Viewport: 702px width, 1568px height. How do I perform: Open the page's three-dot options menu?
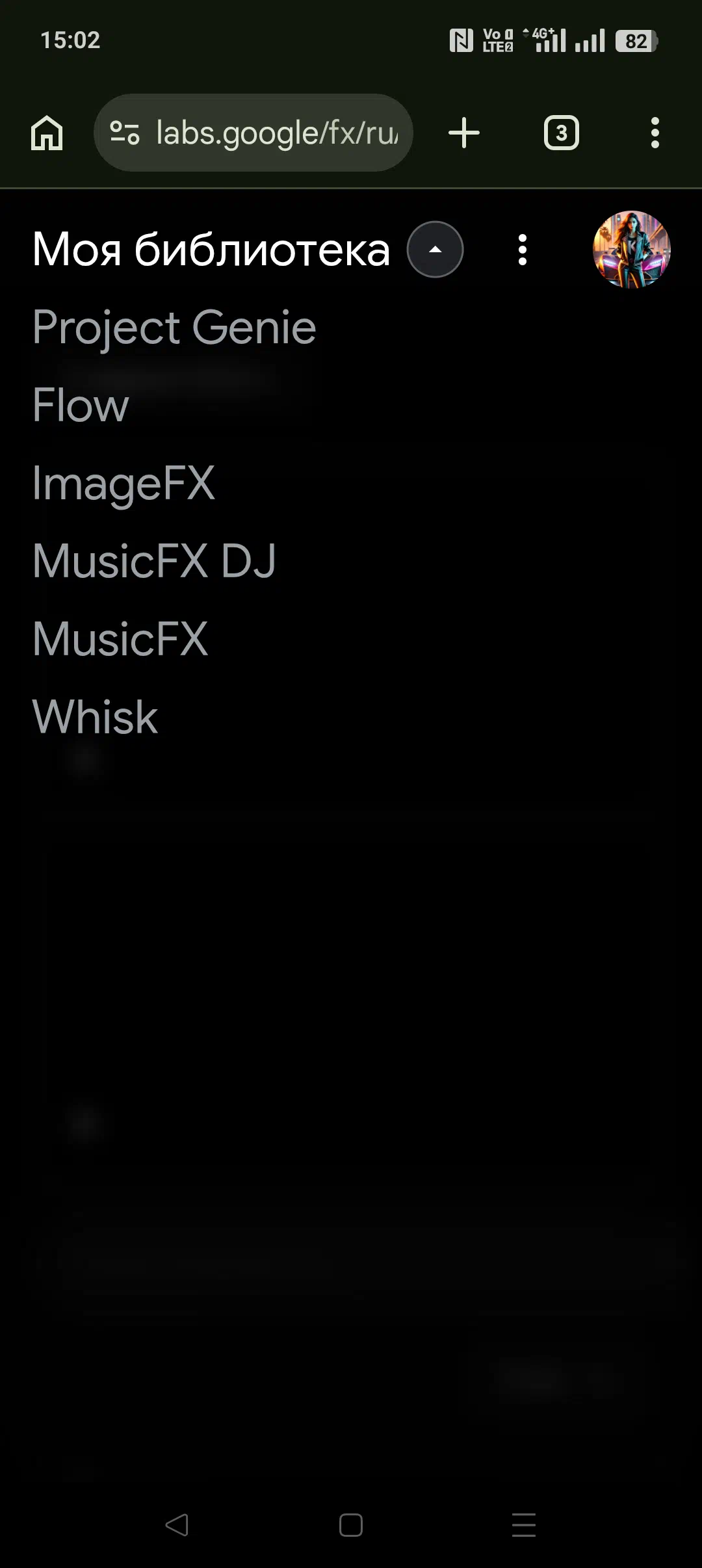point(522,250)
